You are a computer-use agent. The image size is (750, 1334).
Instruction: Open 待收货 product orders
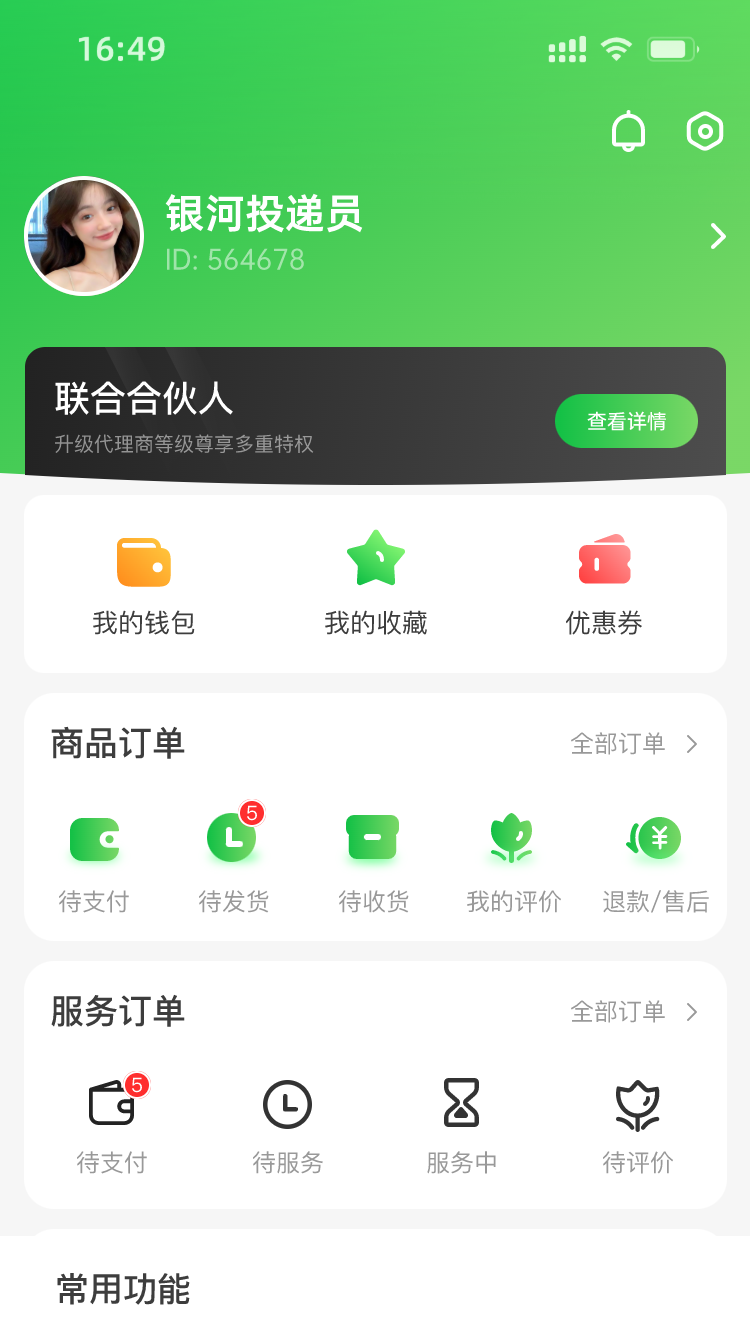click(373, 858)
